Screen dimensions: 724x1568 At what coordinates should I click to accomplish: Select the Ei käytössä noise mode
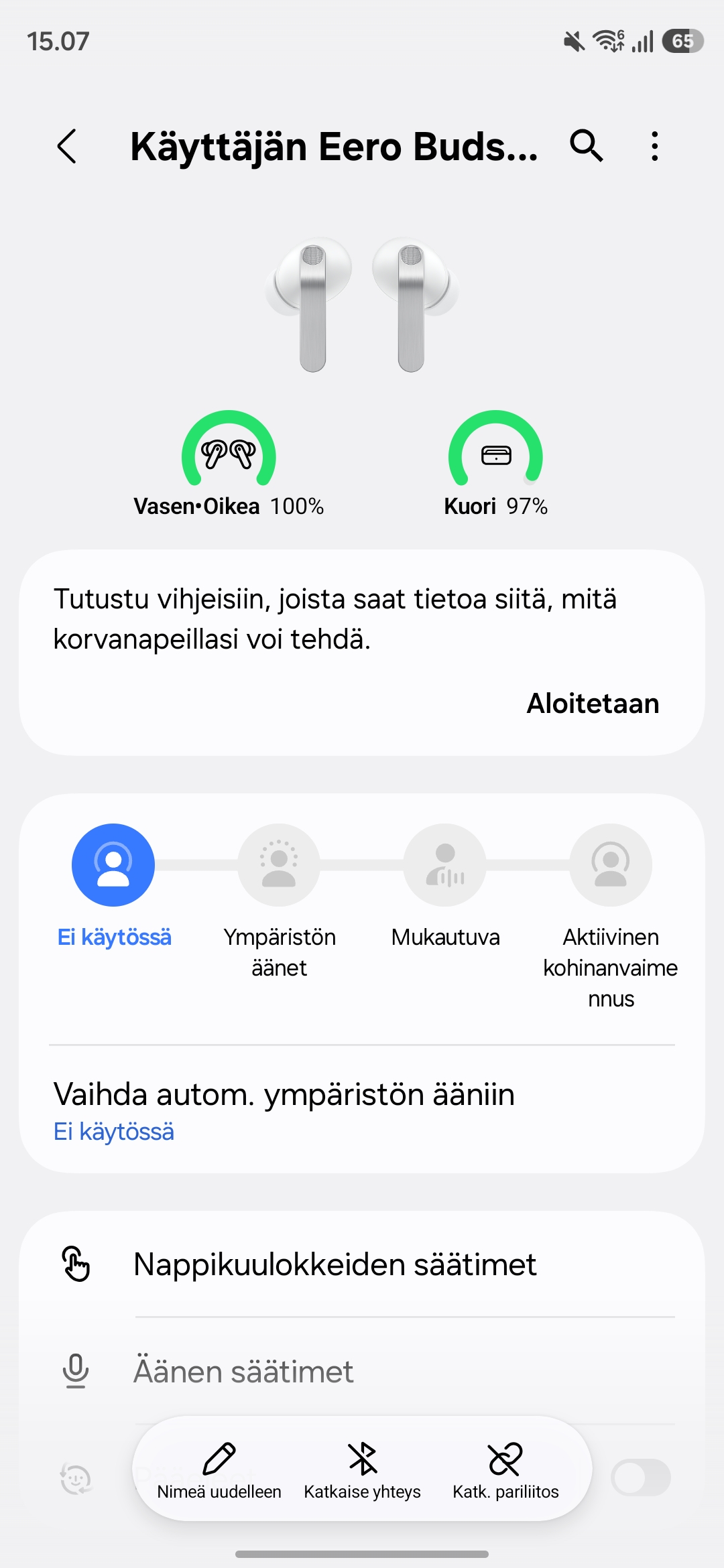[113, 865]
